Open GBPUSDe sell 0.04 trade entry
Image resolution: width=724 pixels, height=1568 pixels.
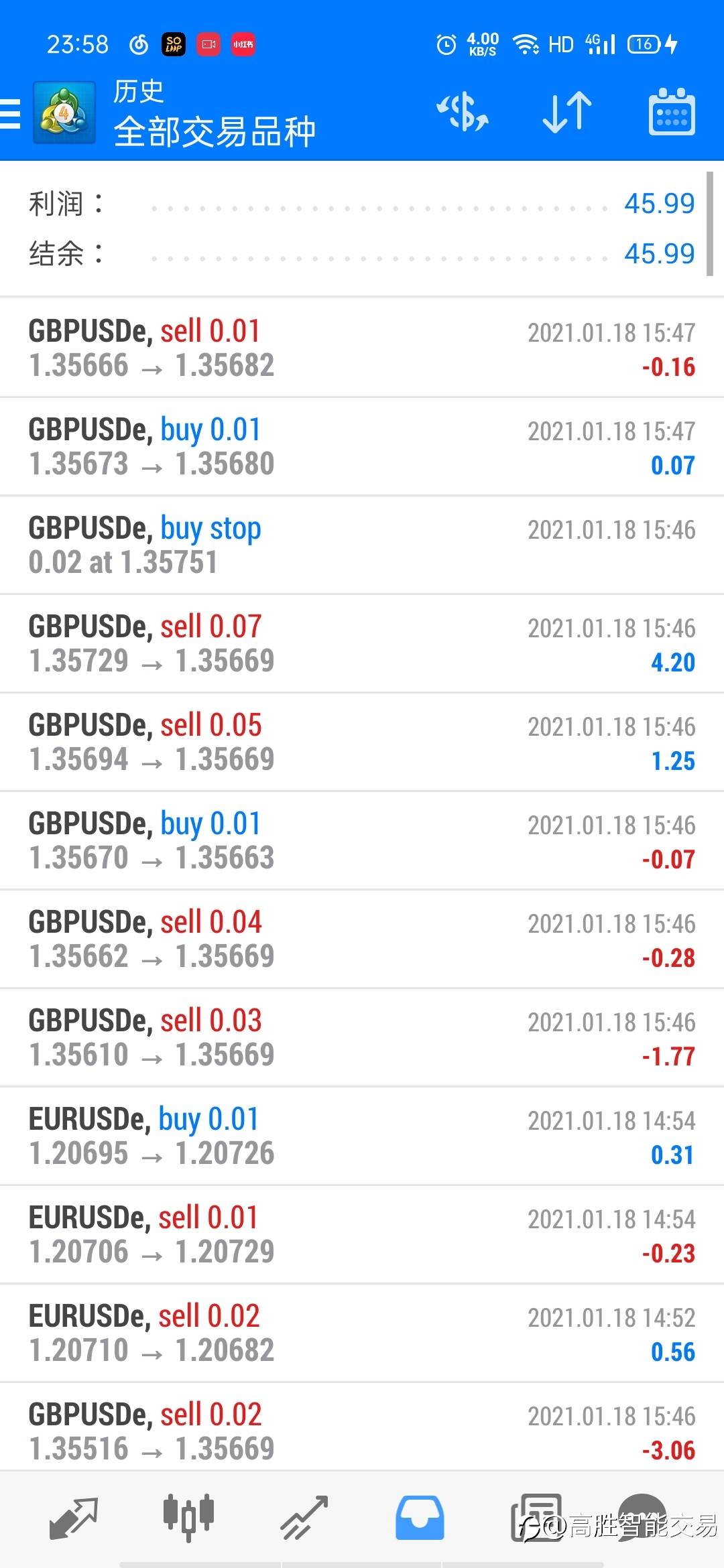[x=362, y=939]
